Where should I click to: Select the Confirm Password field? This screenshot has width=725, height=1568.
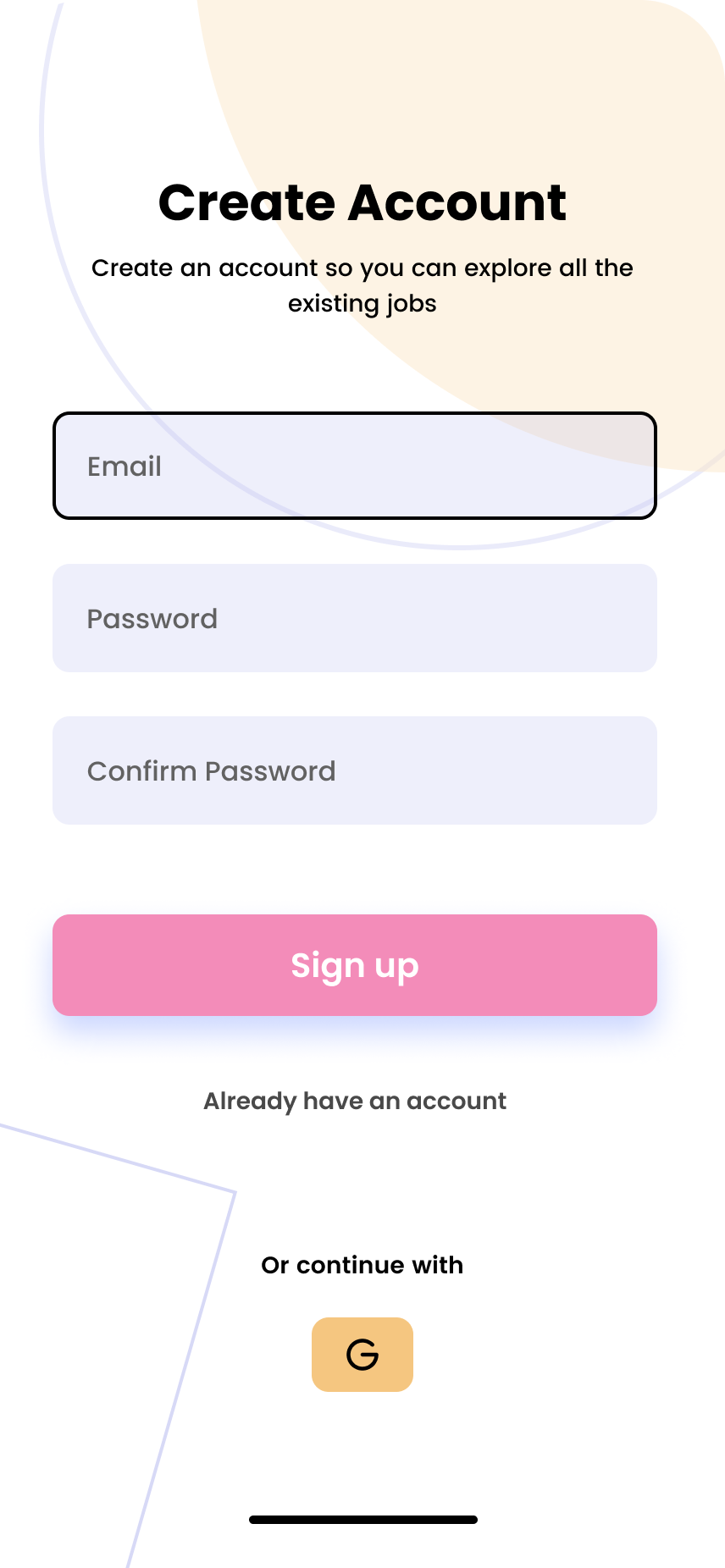pyautogui.click(x=354, y=770)
